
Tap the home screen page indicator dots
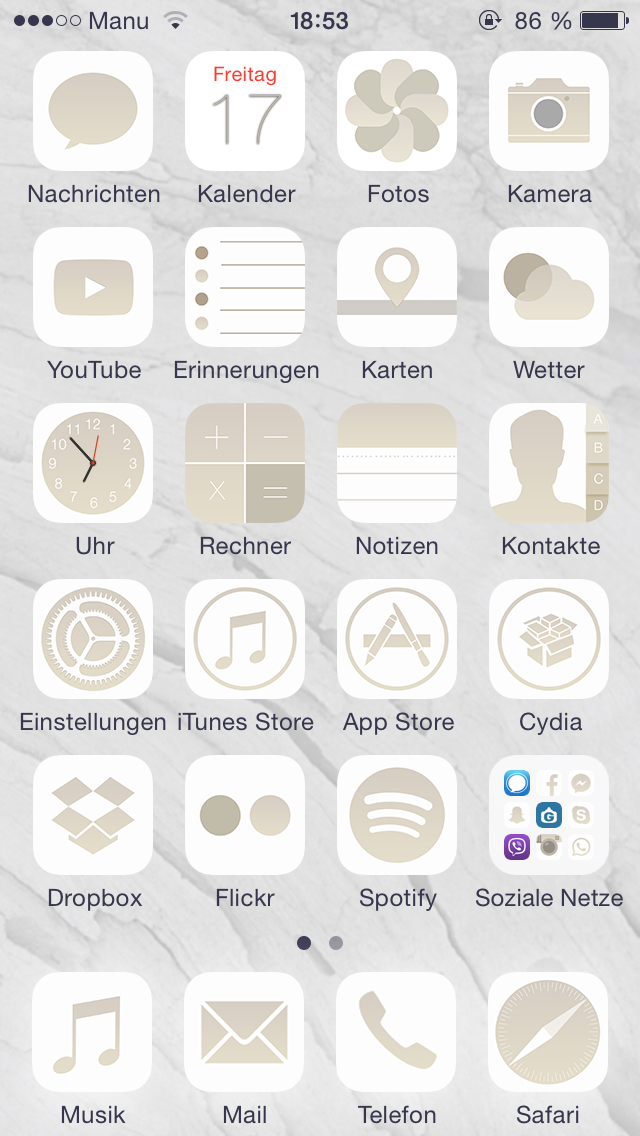tap(320, 943)
